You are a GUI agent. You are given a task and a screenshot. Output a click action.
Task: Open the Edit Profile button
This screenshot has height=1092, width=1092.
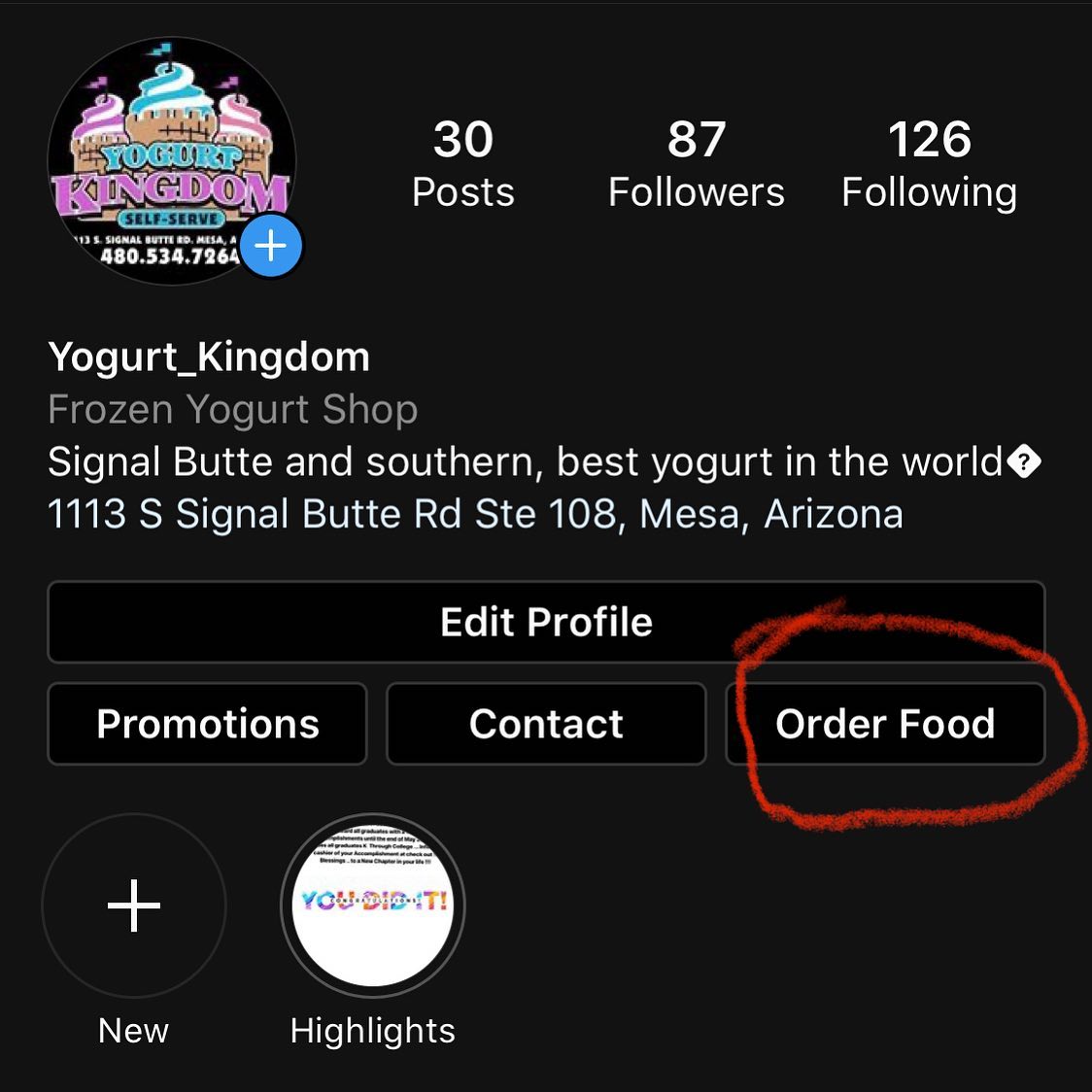pyautogui.click(x=546, y=622)
